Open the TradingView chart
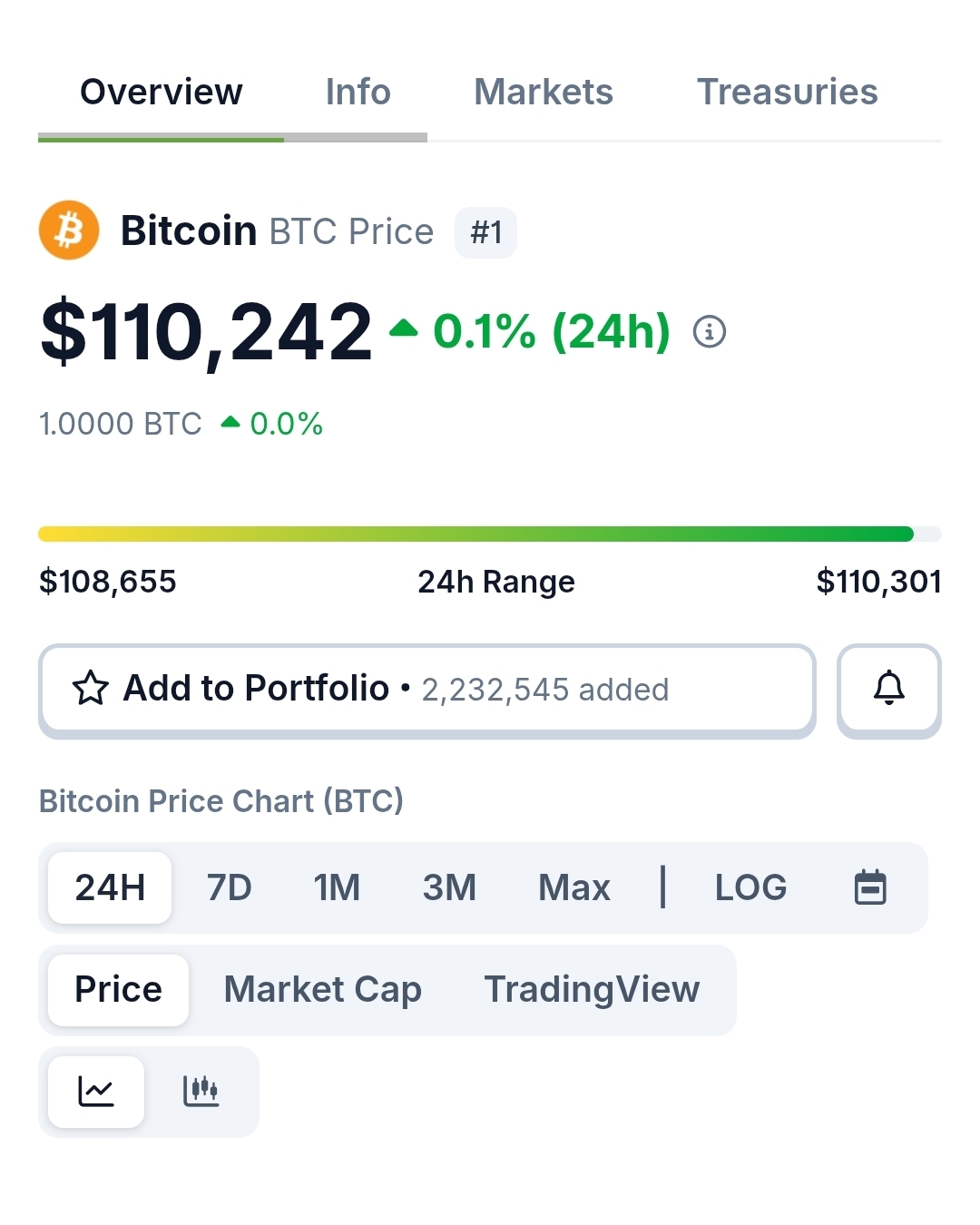Screen dimensions: 980x1225 (x=592, y=990)
